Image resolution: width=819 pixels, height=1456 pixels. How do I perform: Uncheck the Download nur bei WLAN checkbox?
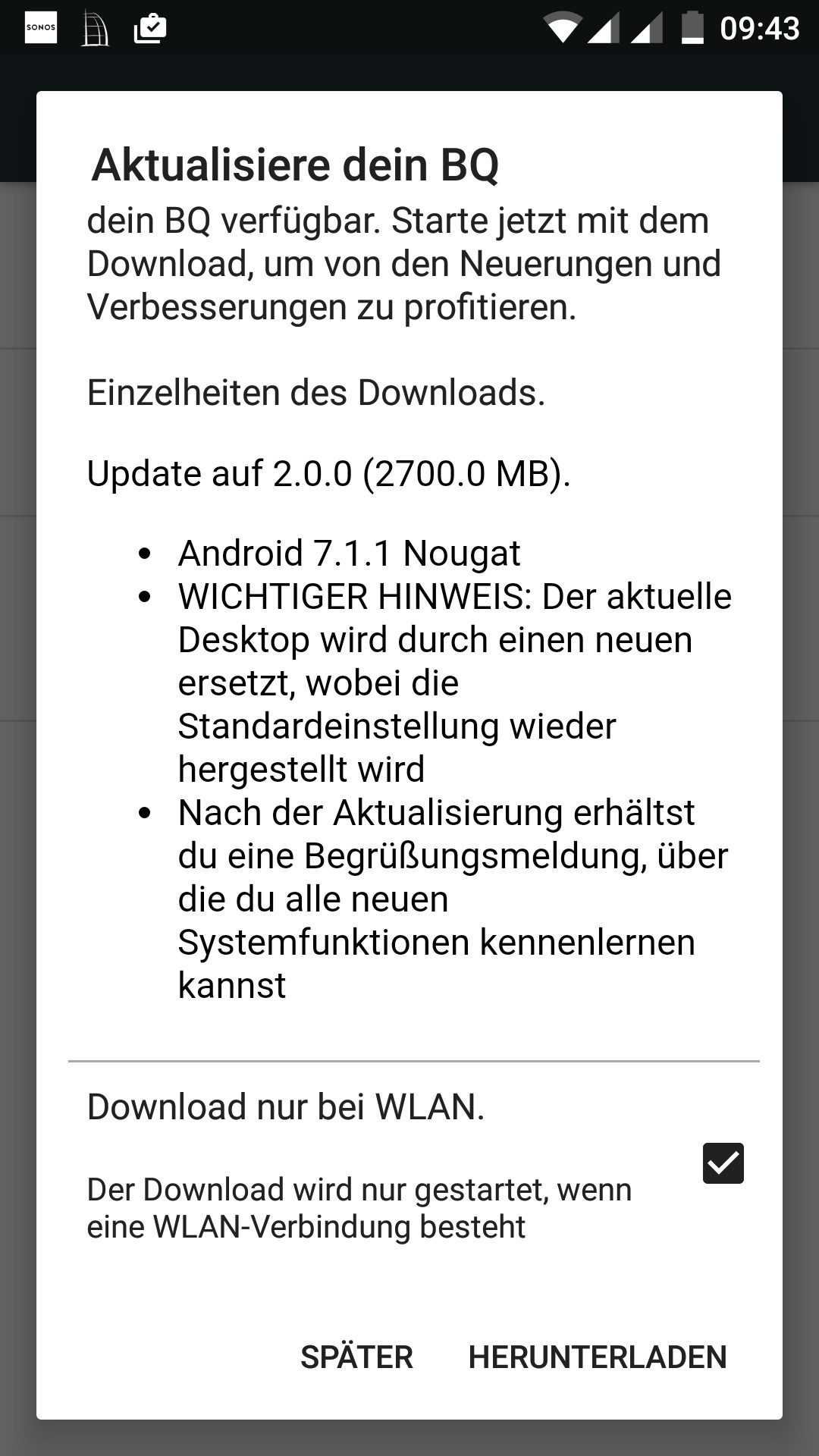(723, 1163)
